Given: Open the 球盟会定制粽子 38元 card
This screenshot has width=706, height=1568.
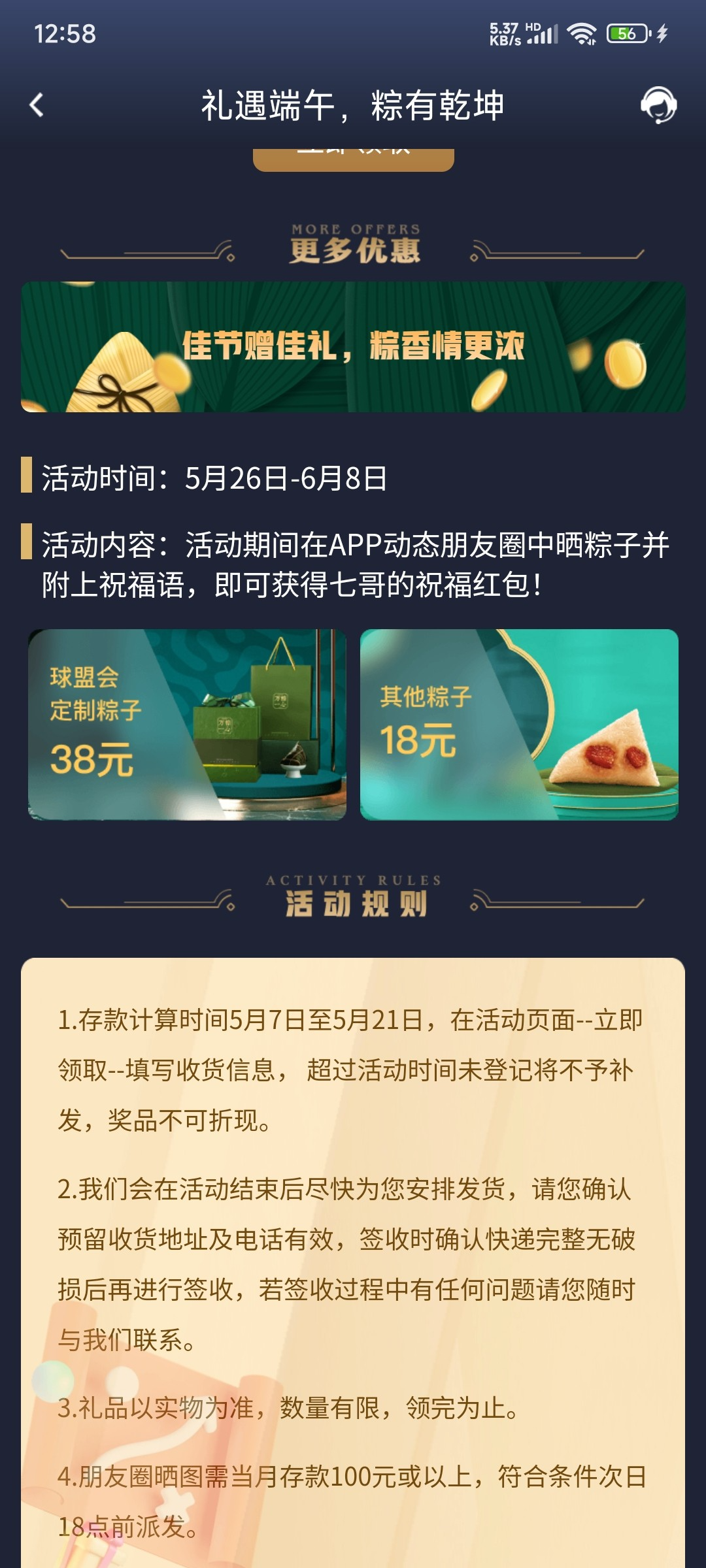Looking at the screenshot, I should tap(187, 725).
